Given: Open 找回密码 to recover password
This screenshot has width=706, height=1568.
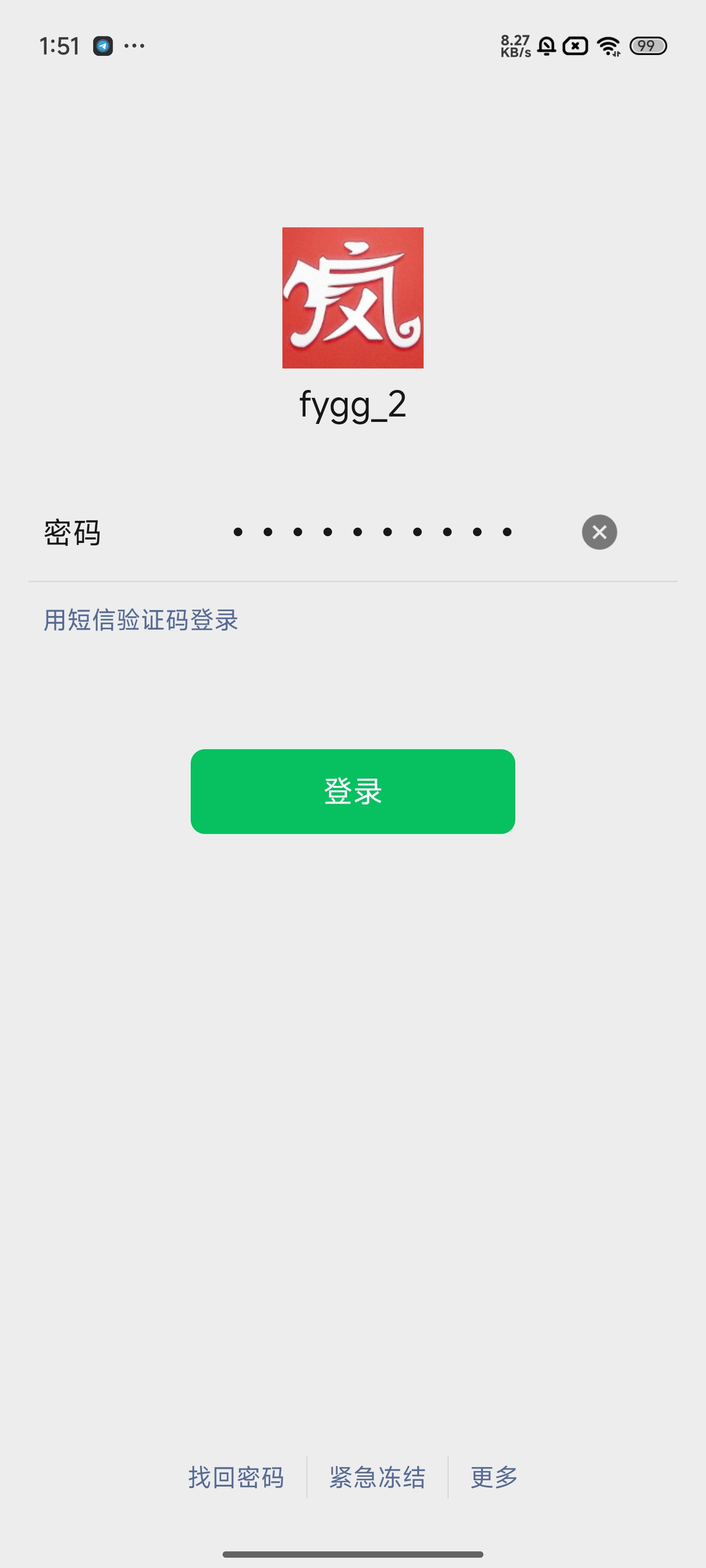Looking at the screenshot, I should (x=236, y=1477).
